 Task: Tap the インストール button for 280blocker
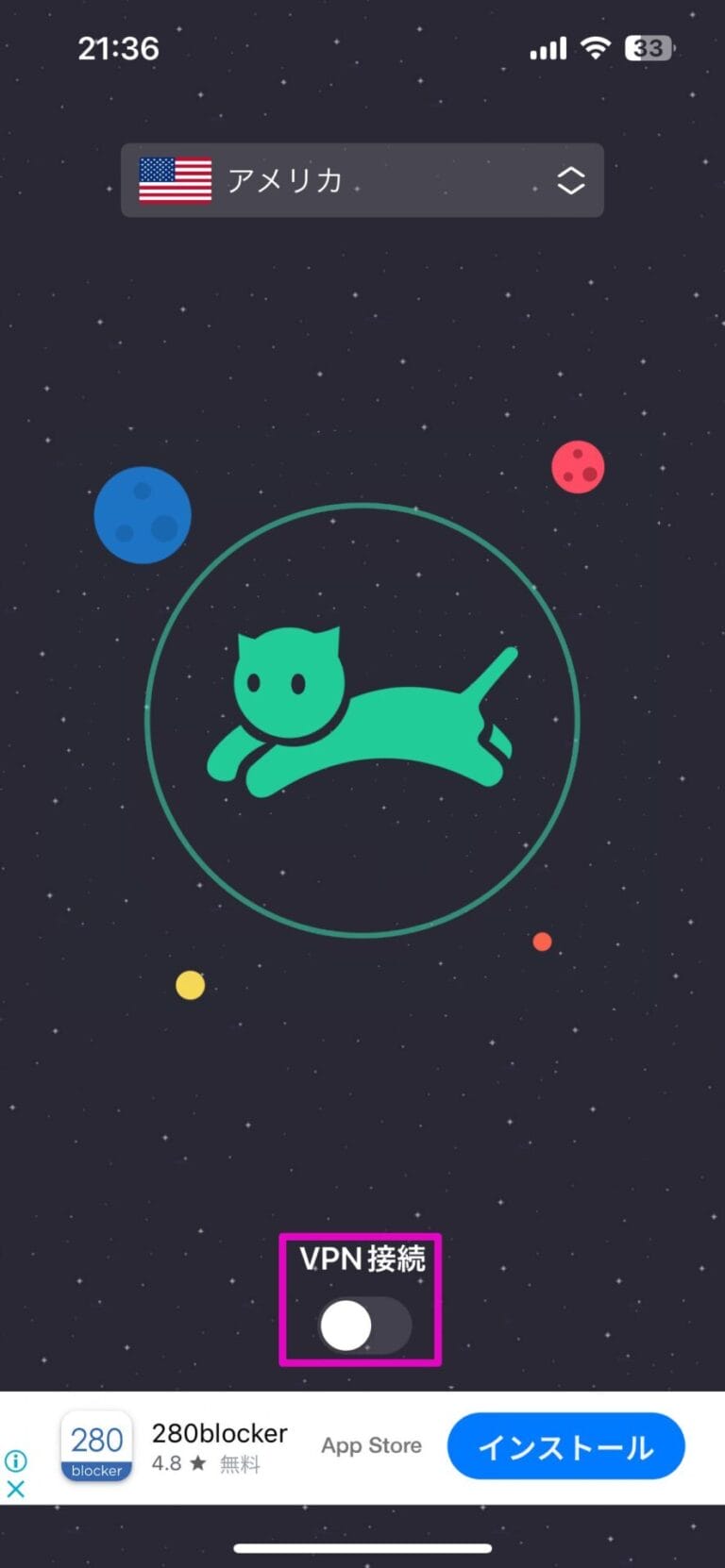point(565,1446)
